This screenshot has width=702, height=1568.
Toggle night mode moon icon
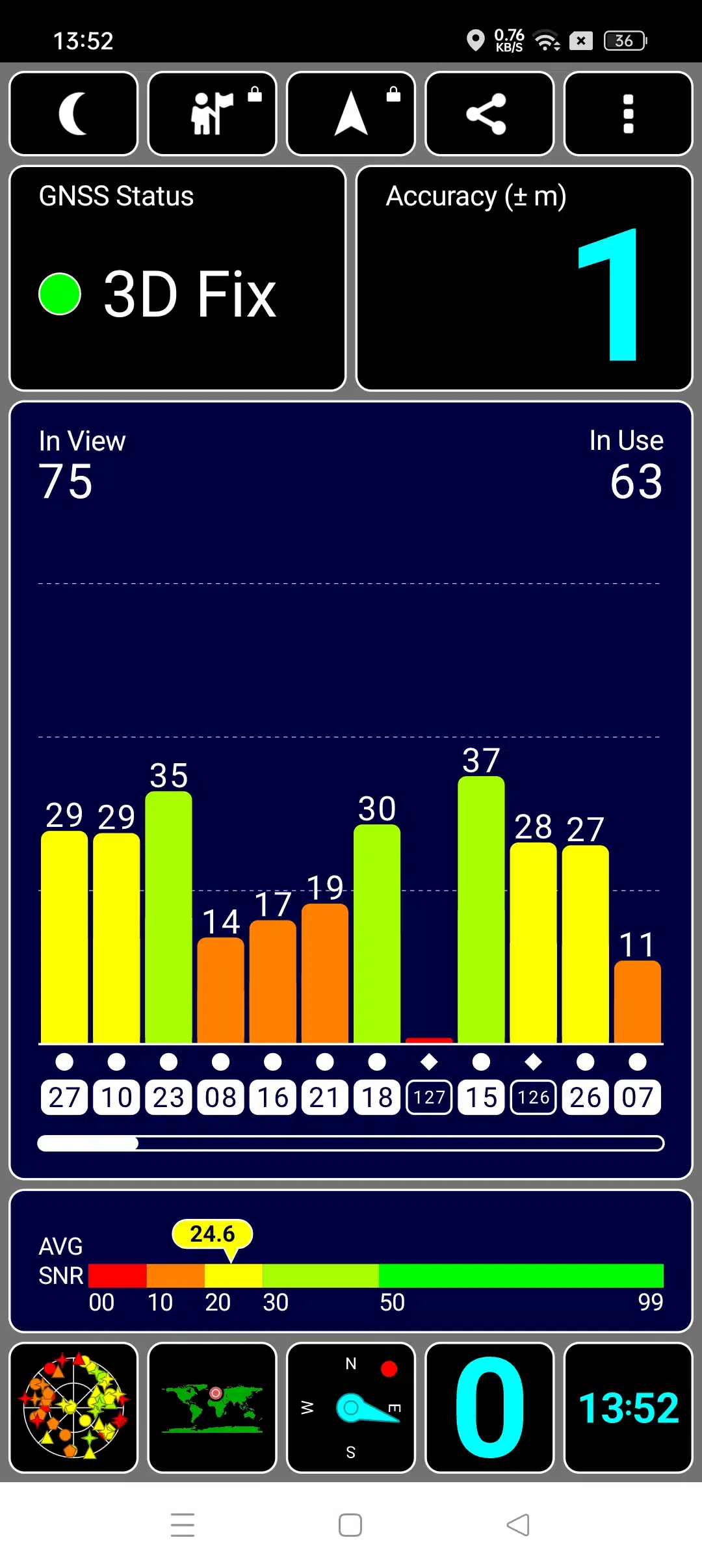[73, 114]
